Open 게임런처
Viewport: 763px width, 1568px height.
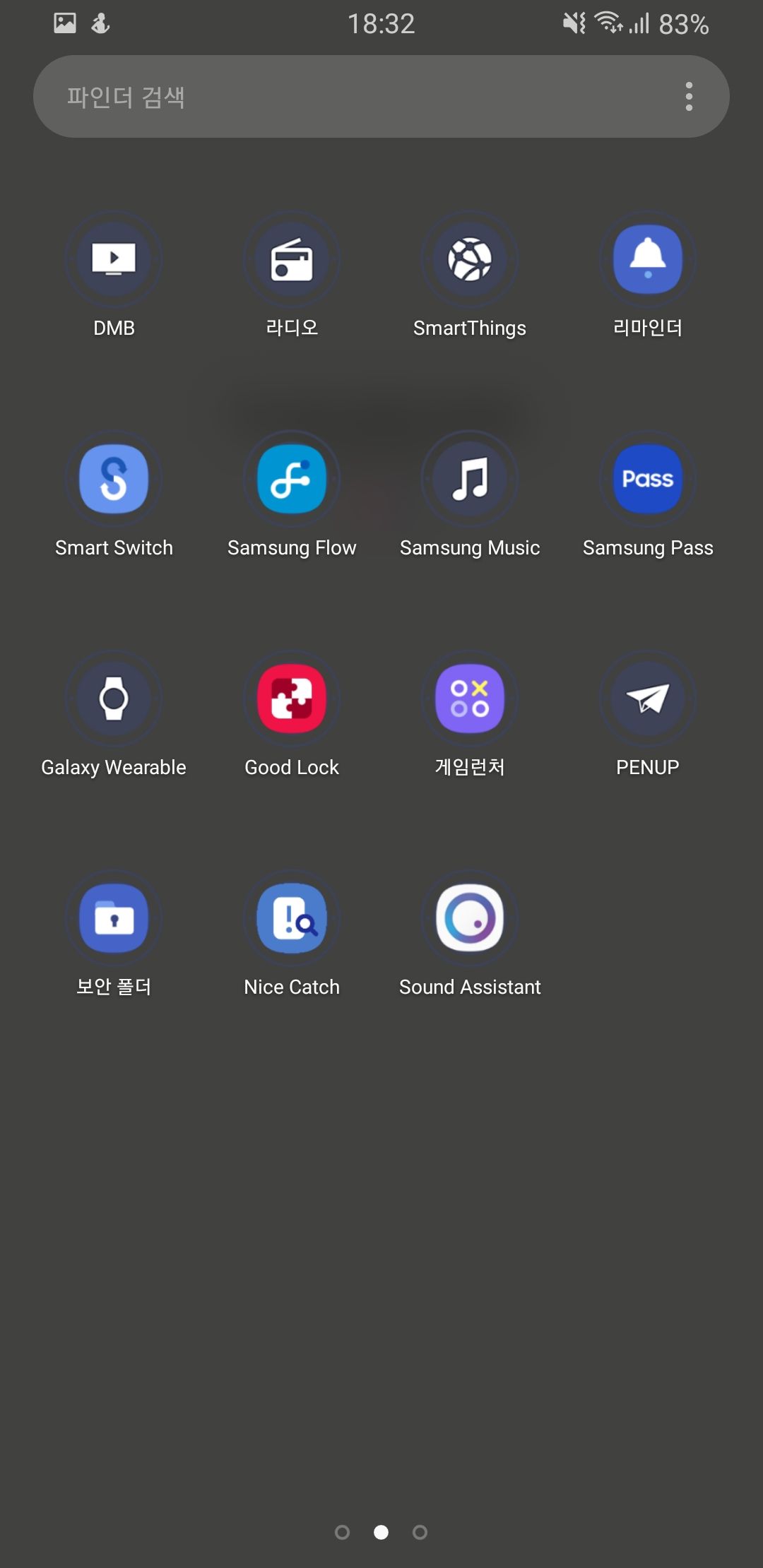(x=470, y=700)
